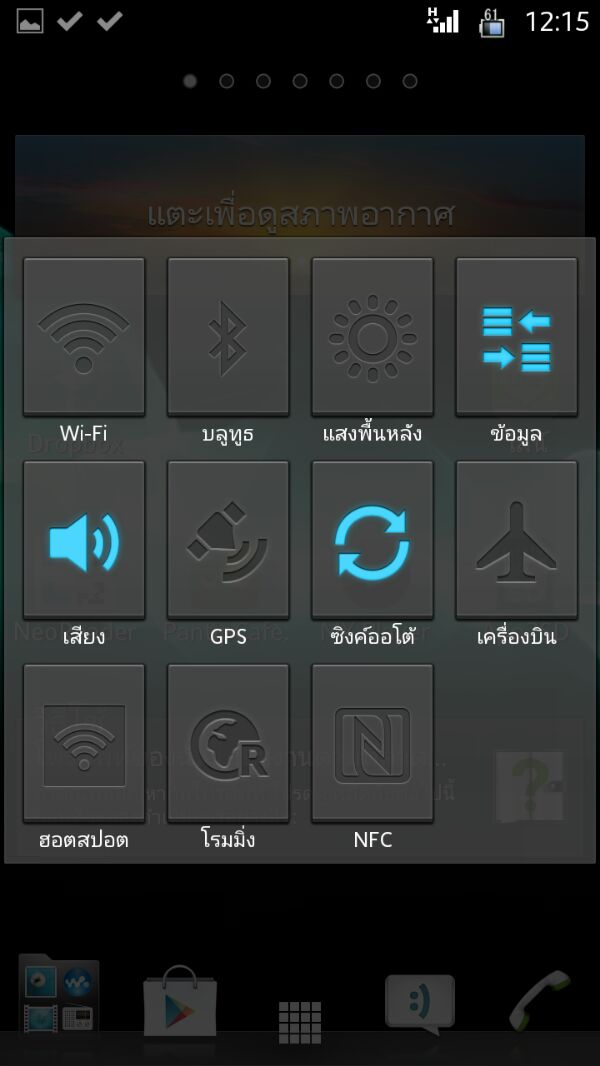Turn on airplane mode (เครื่องบิน)
600x1066 pixels.
point(516,539)
